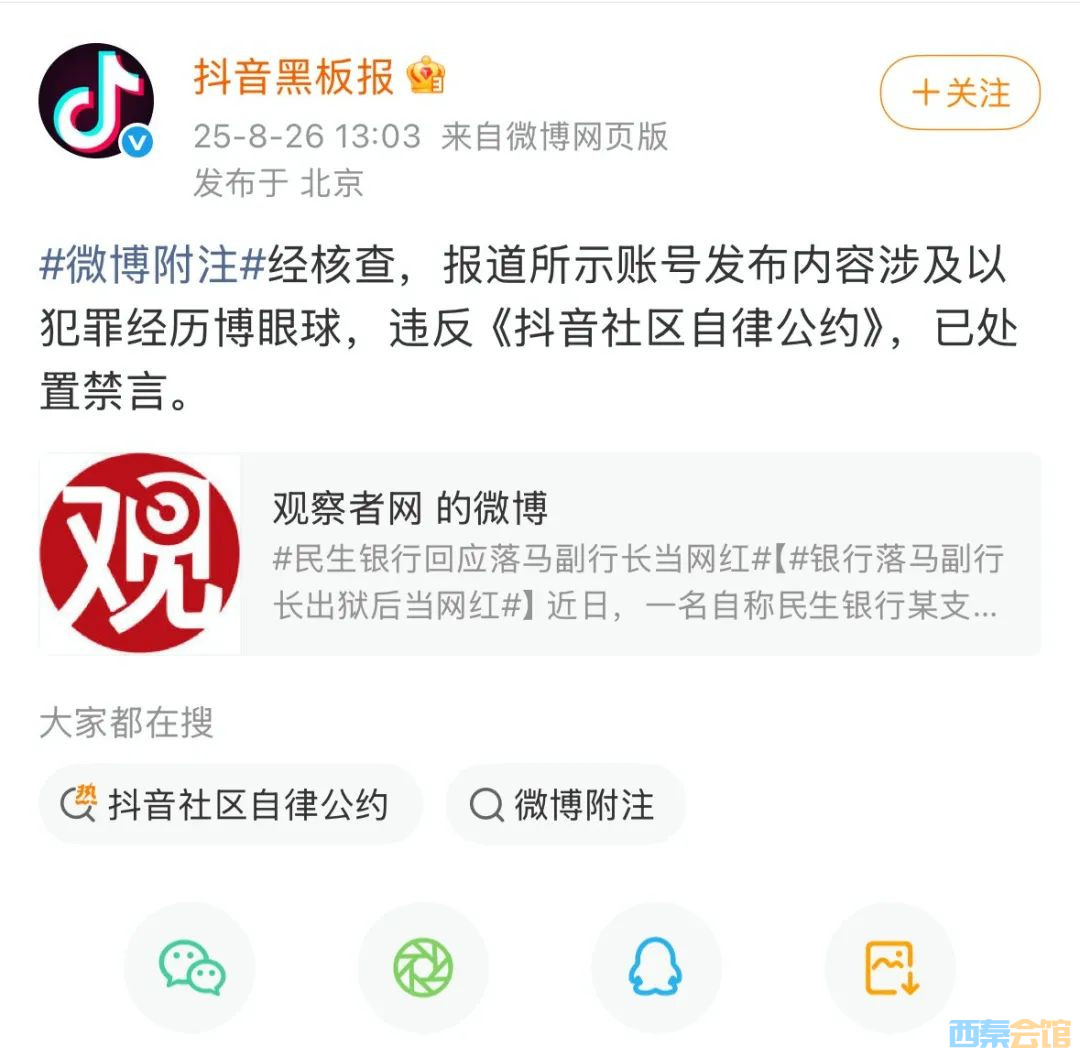Search the 微博附注 suggestion chip
The width and height of the screenshot is (1080, 1056).
(566, 804)
